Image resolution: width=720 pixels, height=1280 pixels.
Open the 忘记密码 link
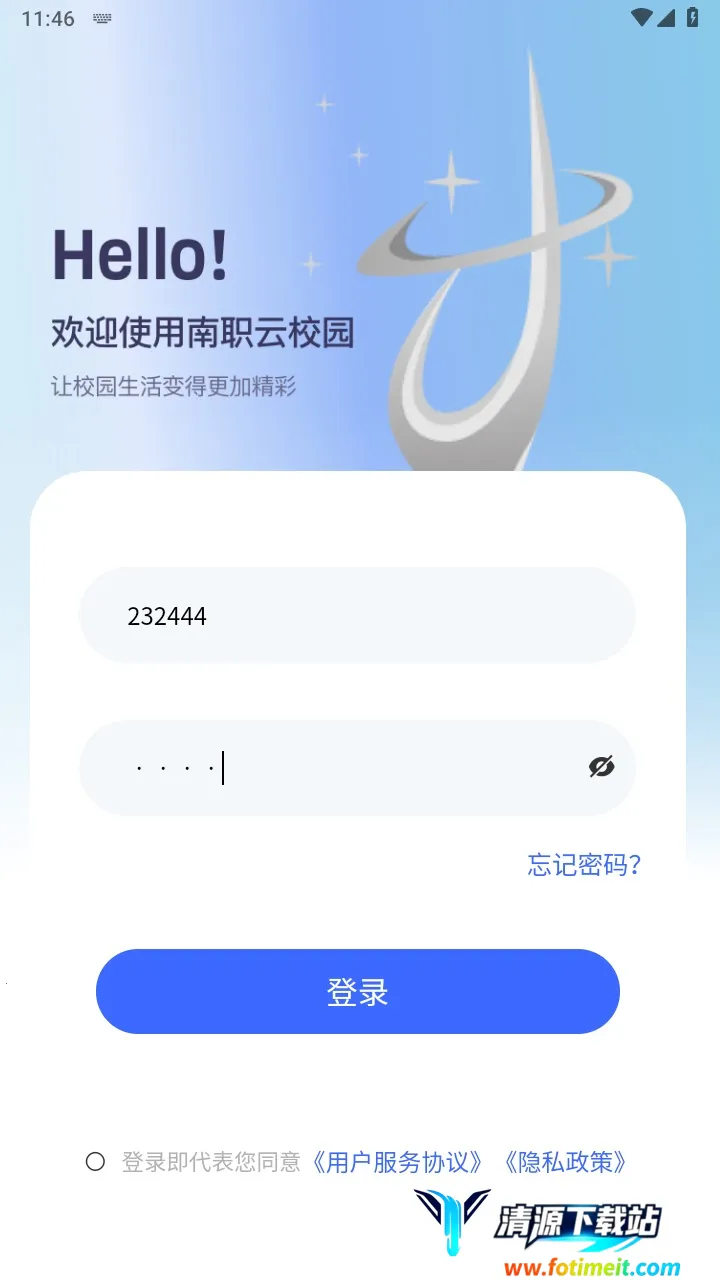[x=584, y=864]
